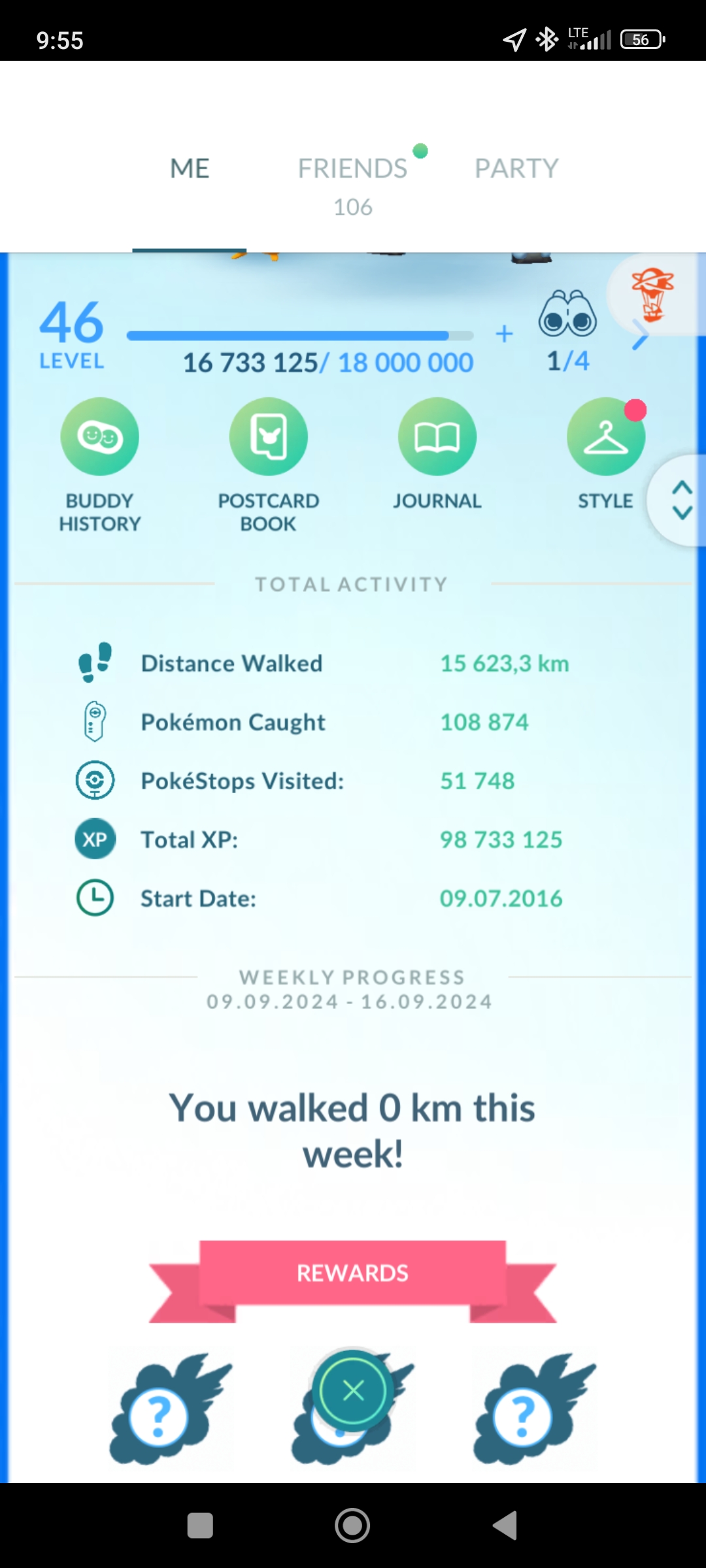This screenshot has height=1568, width=706.
Task: Open the Journal
Action: (437, 436)
